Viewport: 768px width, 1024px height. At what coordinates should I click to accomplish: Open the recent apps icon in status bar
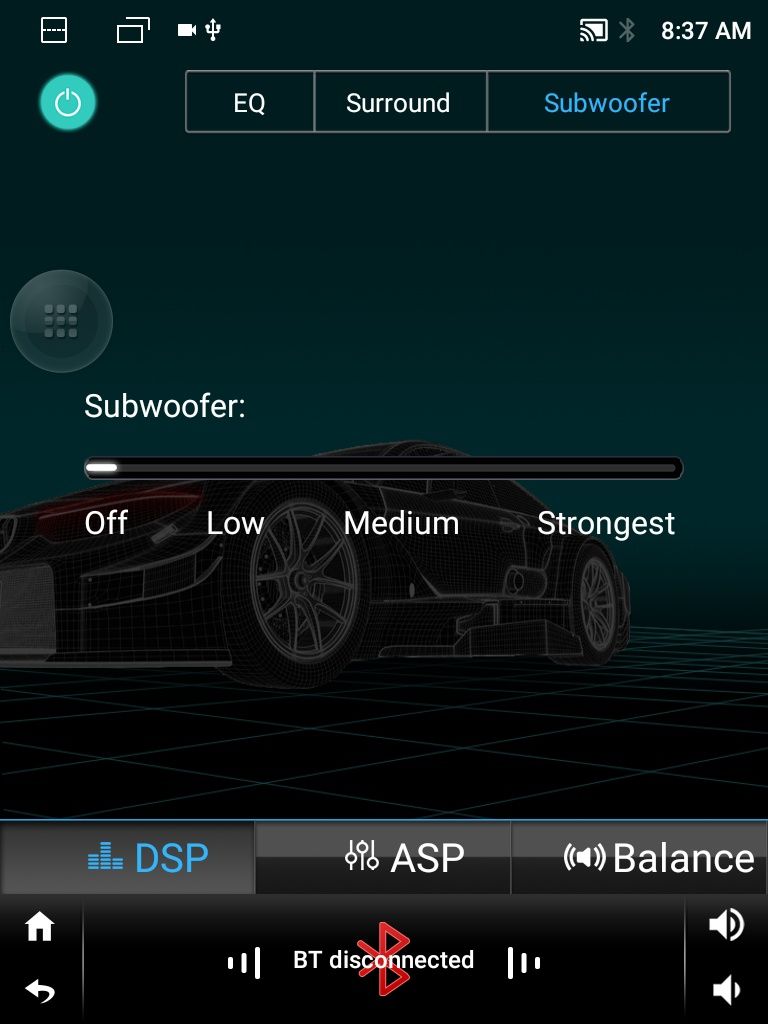pyautogui.click(x=133, y=31)
